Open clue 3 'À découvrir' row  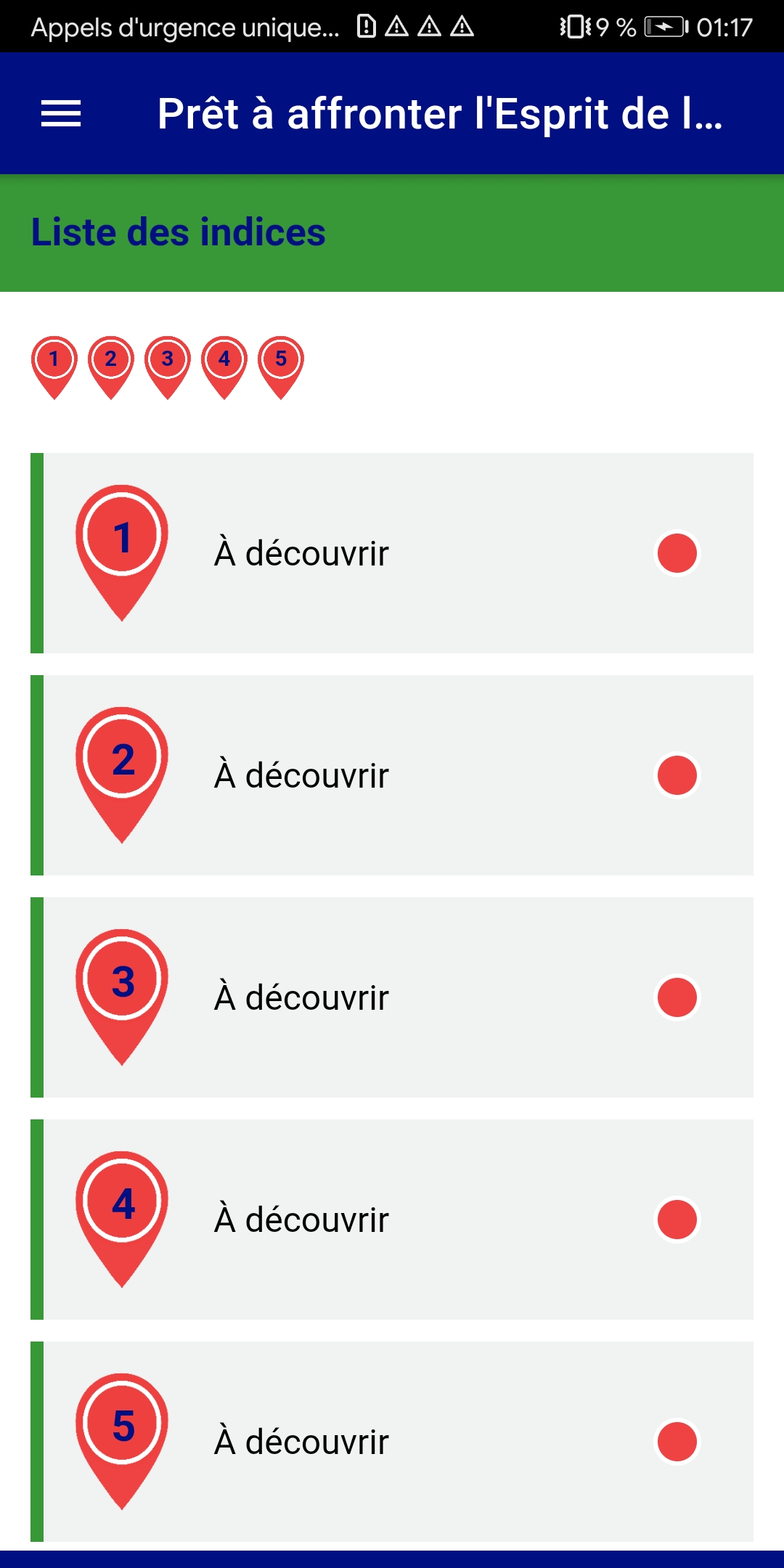pyautogui.click(x=392, y=997)
